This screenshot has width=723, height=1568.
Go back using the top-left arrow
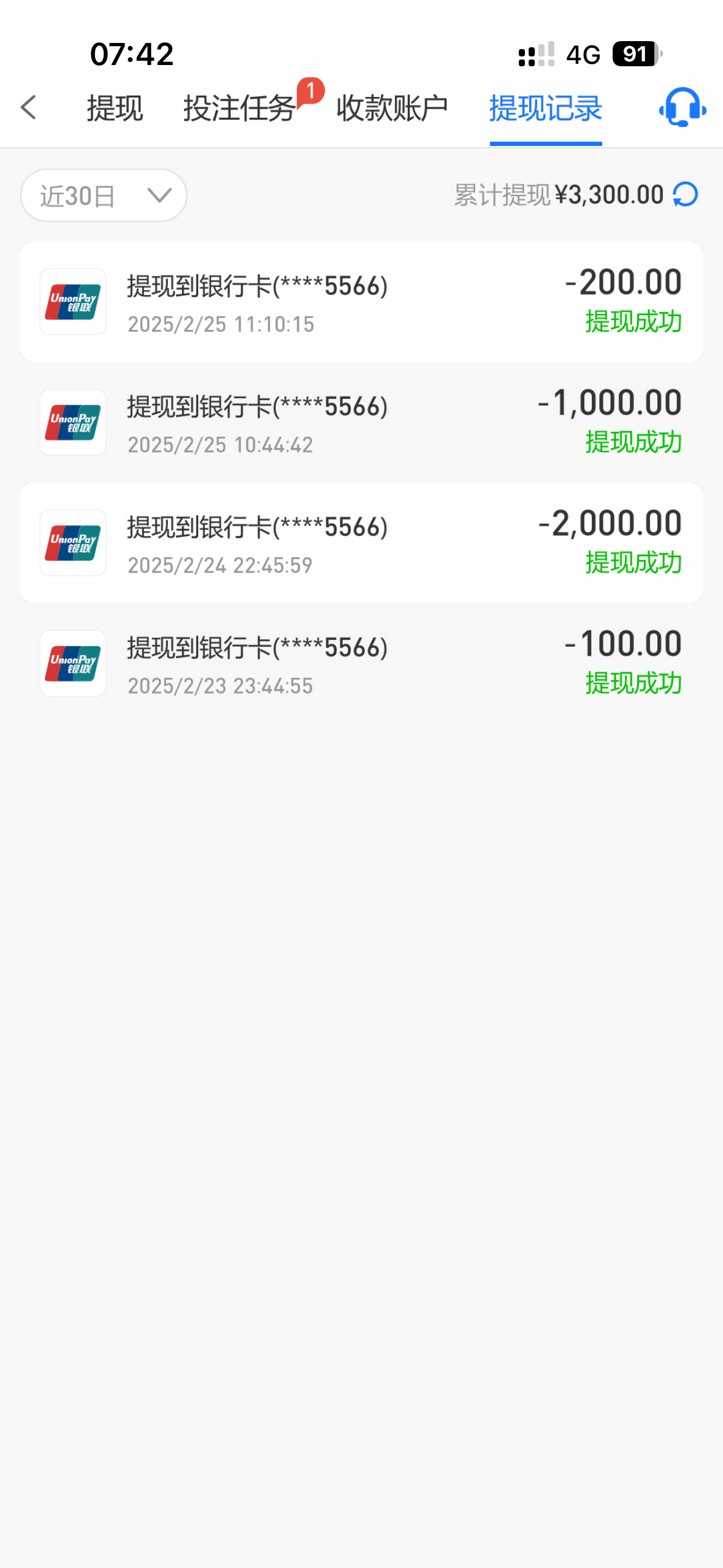29,108
